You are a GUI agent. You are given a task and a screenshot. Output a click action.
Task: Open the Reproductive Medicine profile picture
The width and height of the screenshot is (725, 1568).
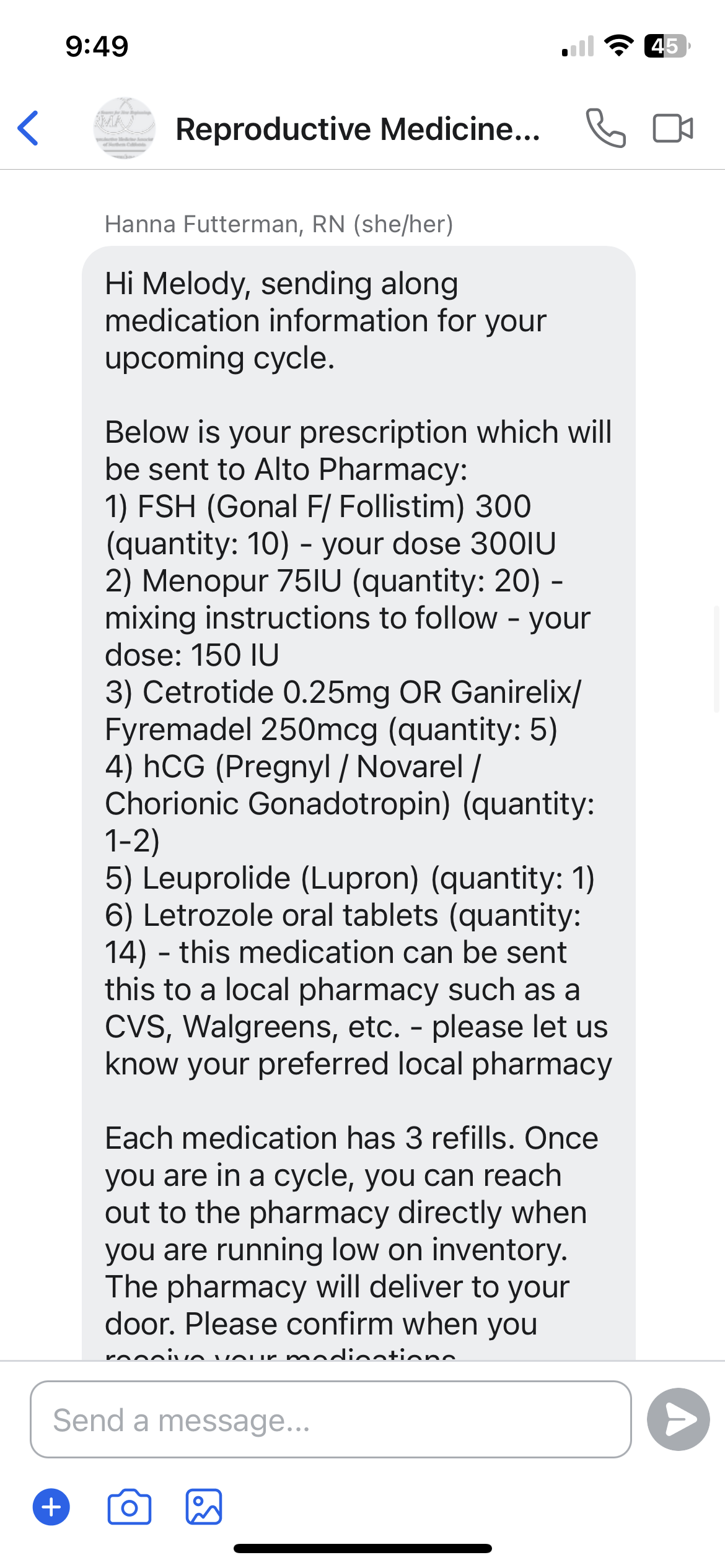point(124,128)
